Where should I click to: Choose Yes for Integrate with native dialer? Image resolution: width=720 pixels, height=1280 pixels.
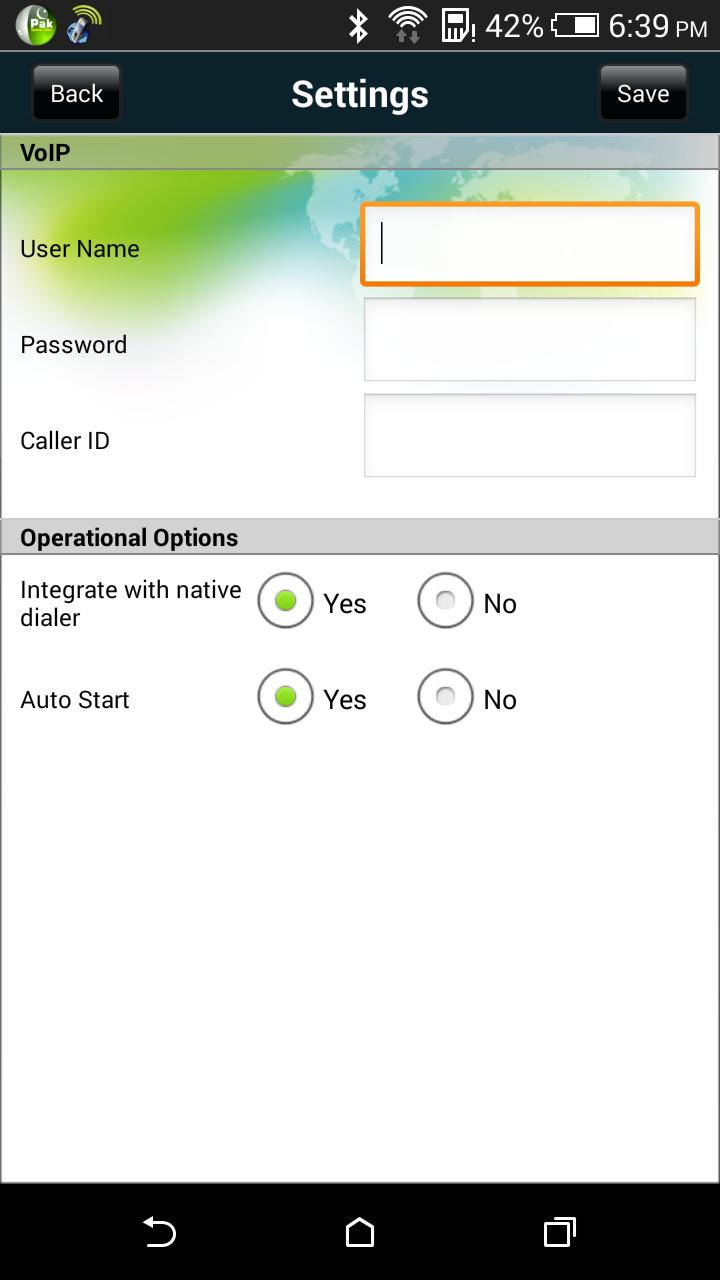click(x=286, y=601)
